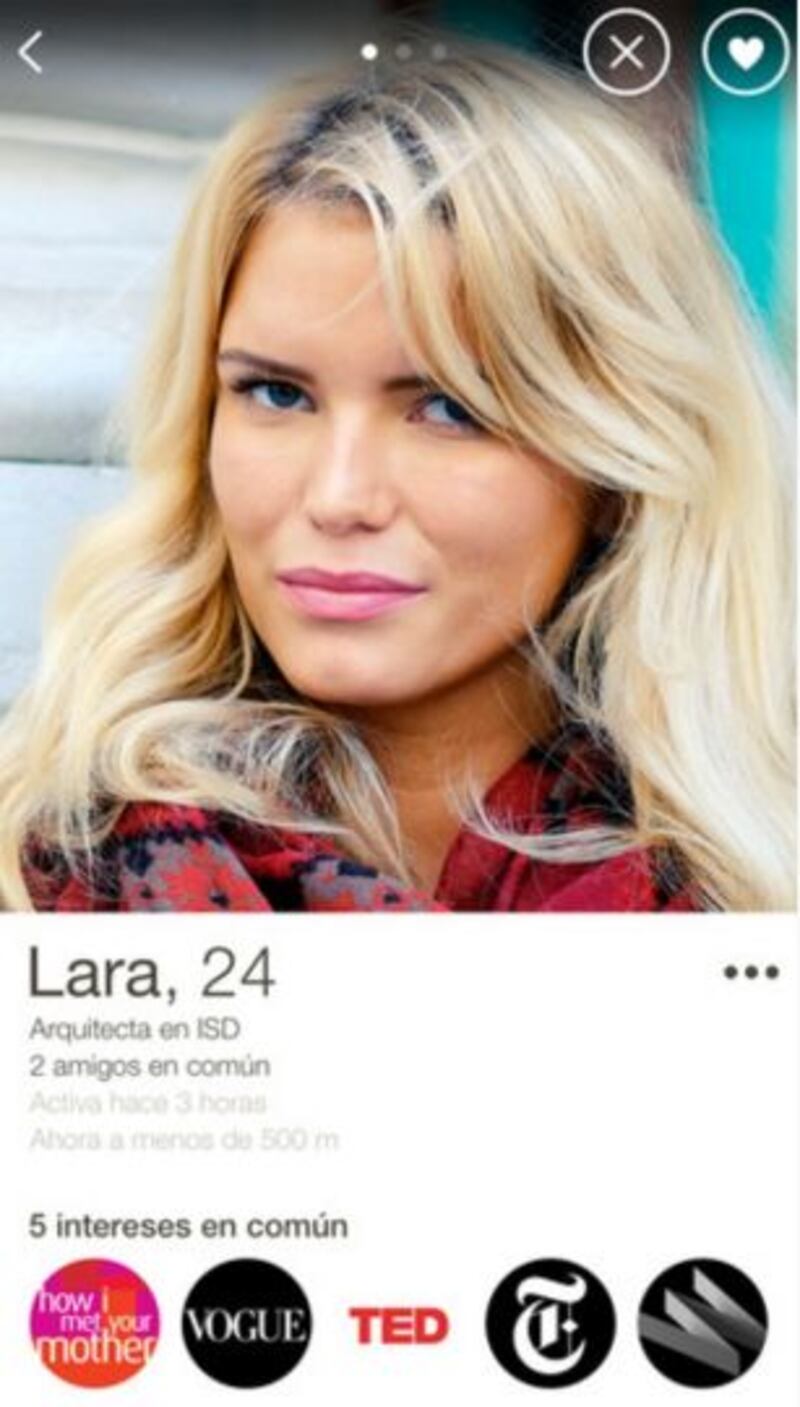The height and width of the screenshot is (1407, 800).
Task: Go back with the top-left arrow
Action: click(x=31, y=52)
